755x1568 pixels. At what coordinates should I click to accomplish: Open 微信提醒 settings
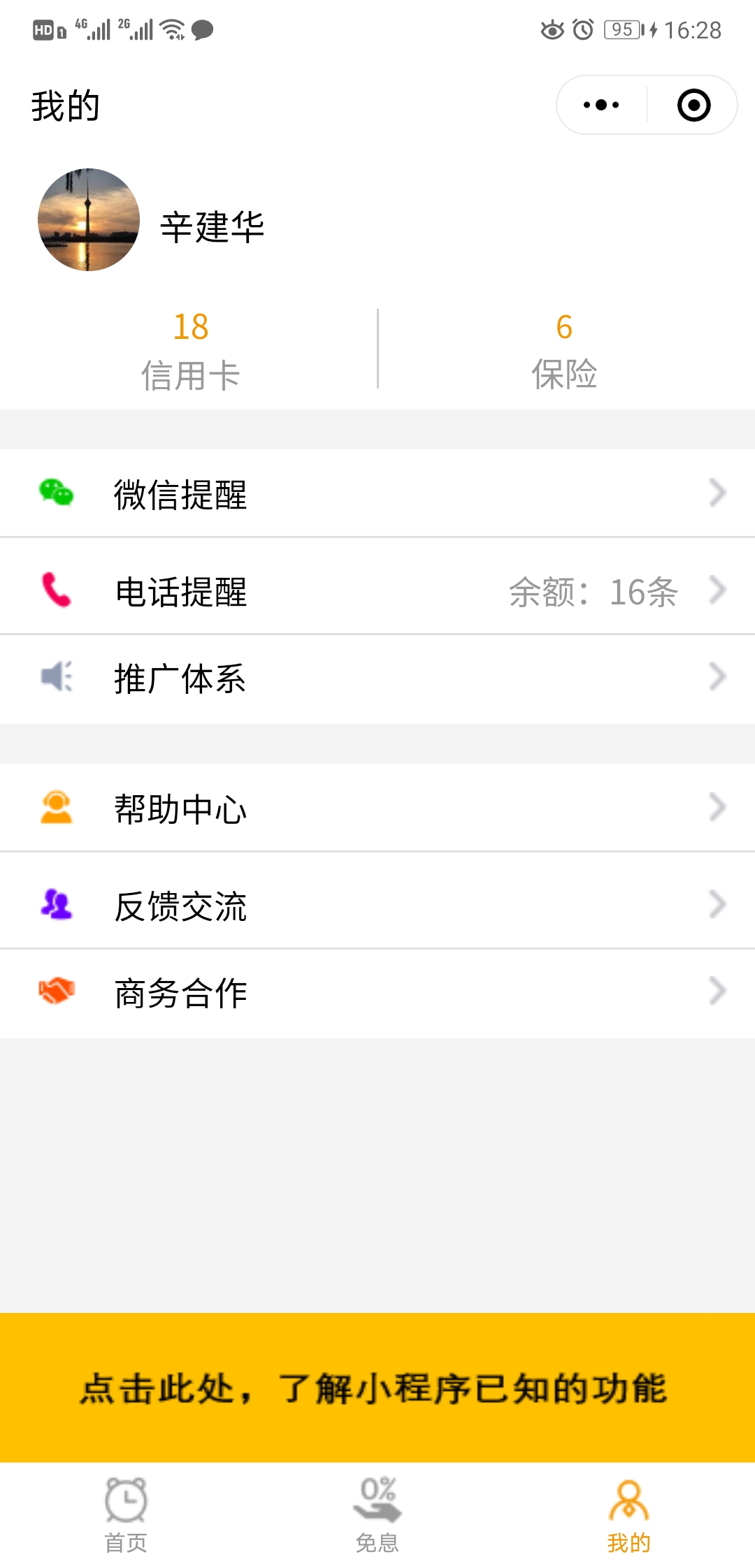(377, 493)
